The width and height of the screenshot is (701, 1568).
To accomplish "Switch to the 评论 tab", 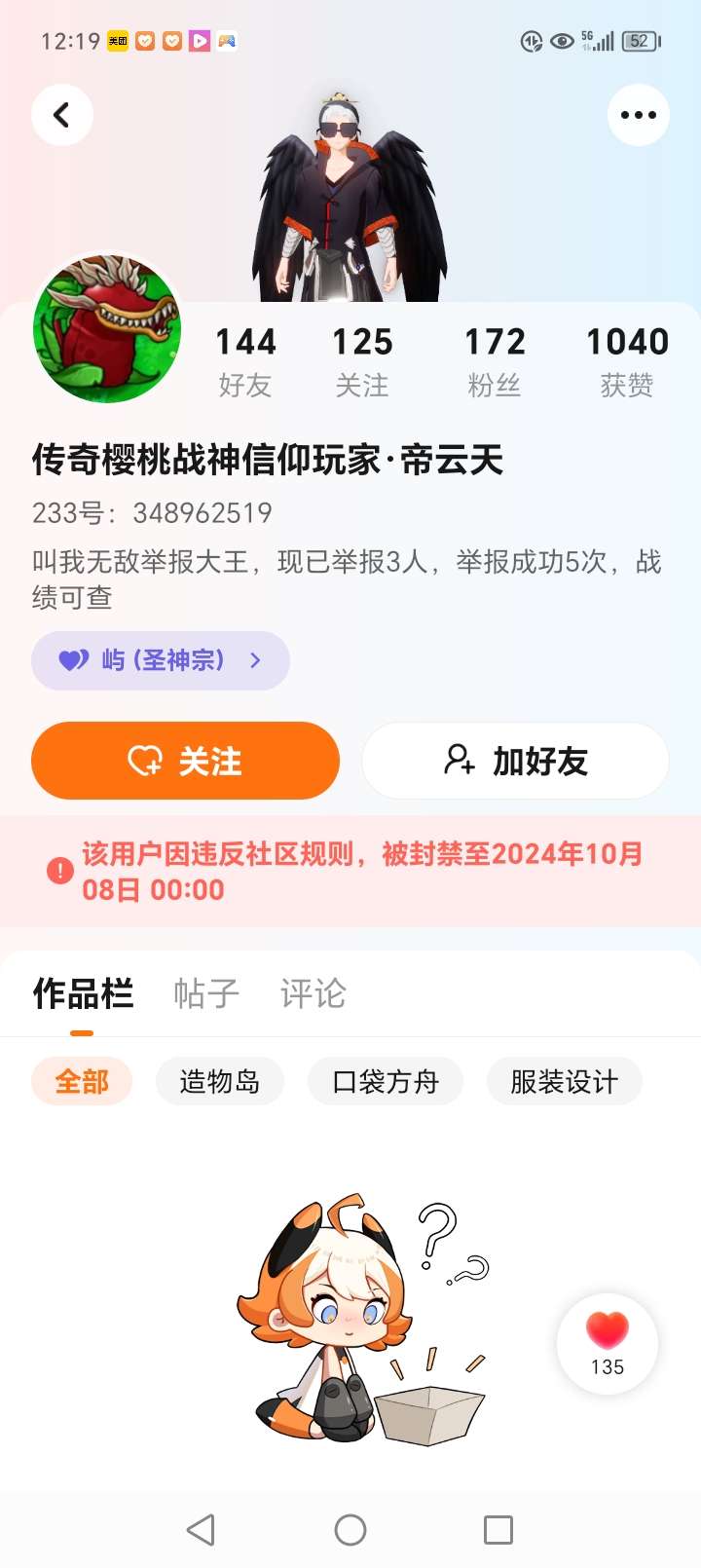I will [314, 993].
